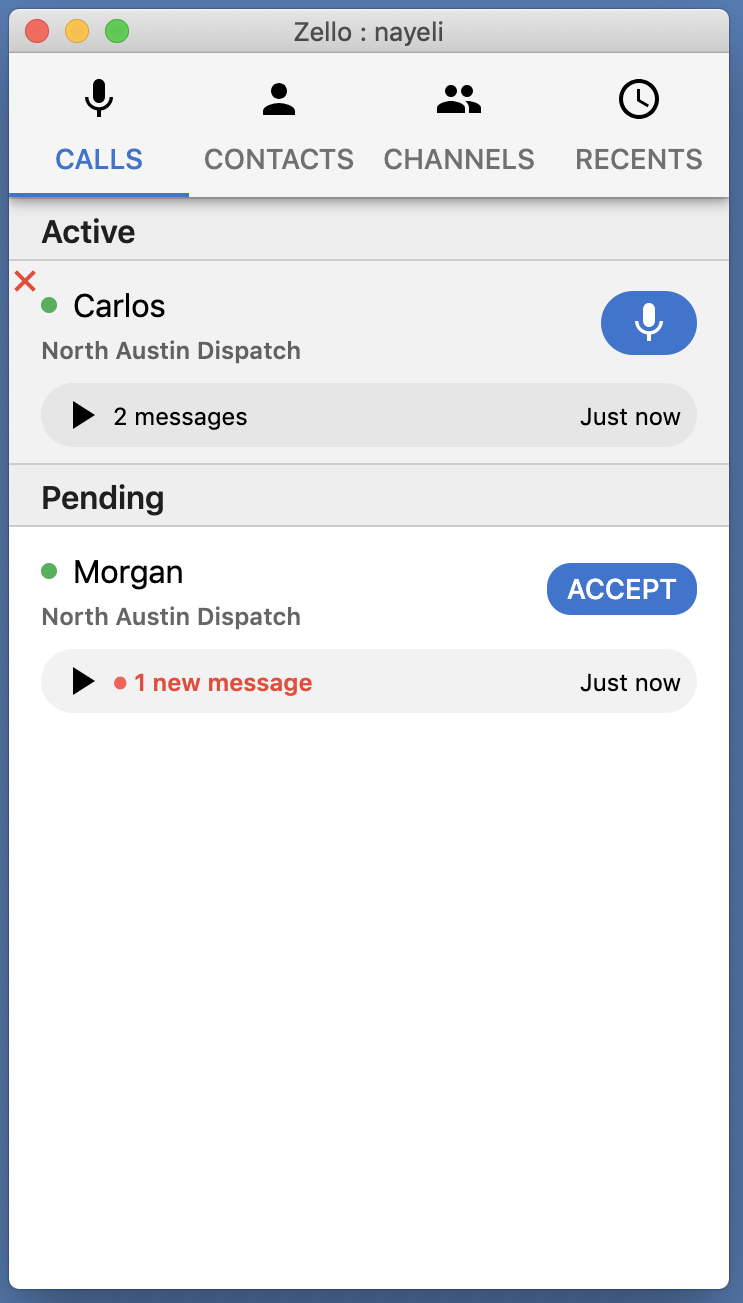End the active call with Carlos
This screenshot has height=1303, width=743.
point(25,281)
